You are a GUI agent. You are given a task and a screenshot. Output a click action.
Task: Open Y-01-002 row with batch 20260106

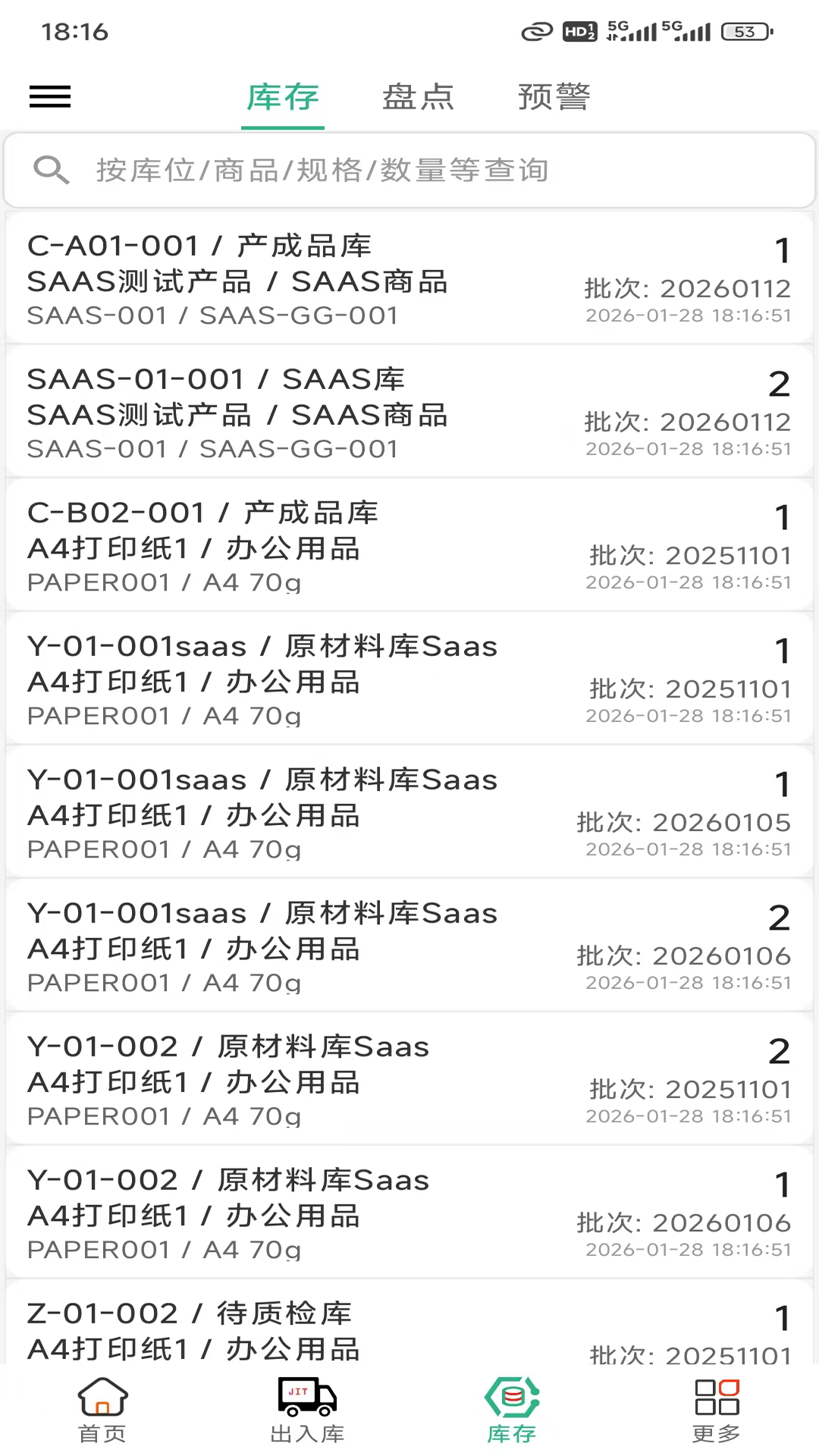coord(409,1213)
